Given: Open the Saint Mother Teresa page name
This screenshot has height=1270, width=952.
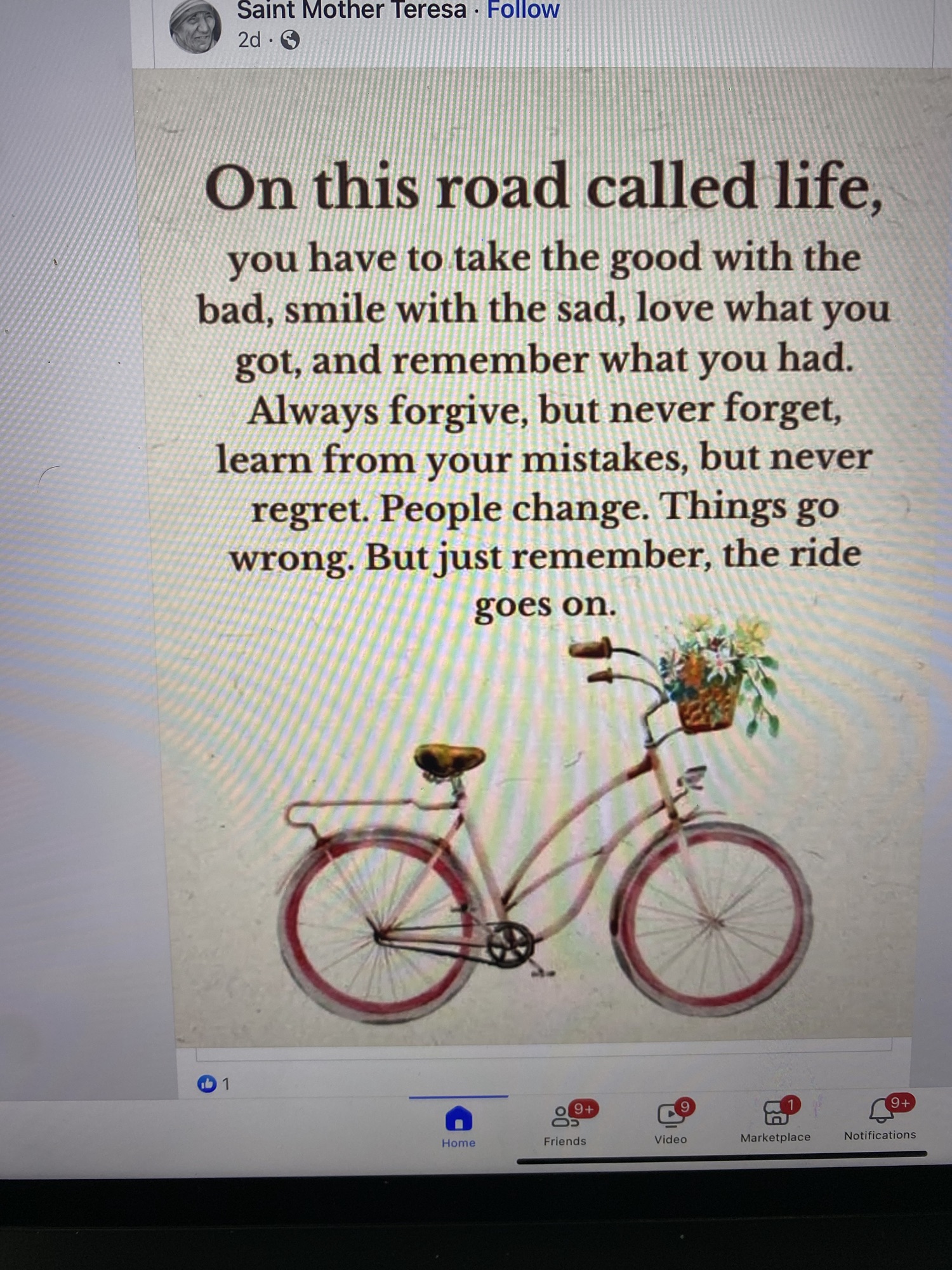Looking at the screenshot, I should (x=351, y=10).
